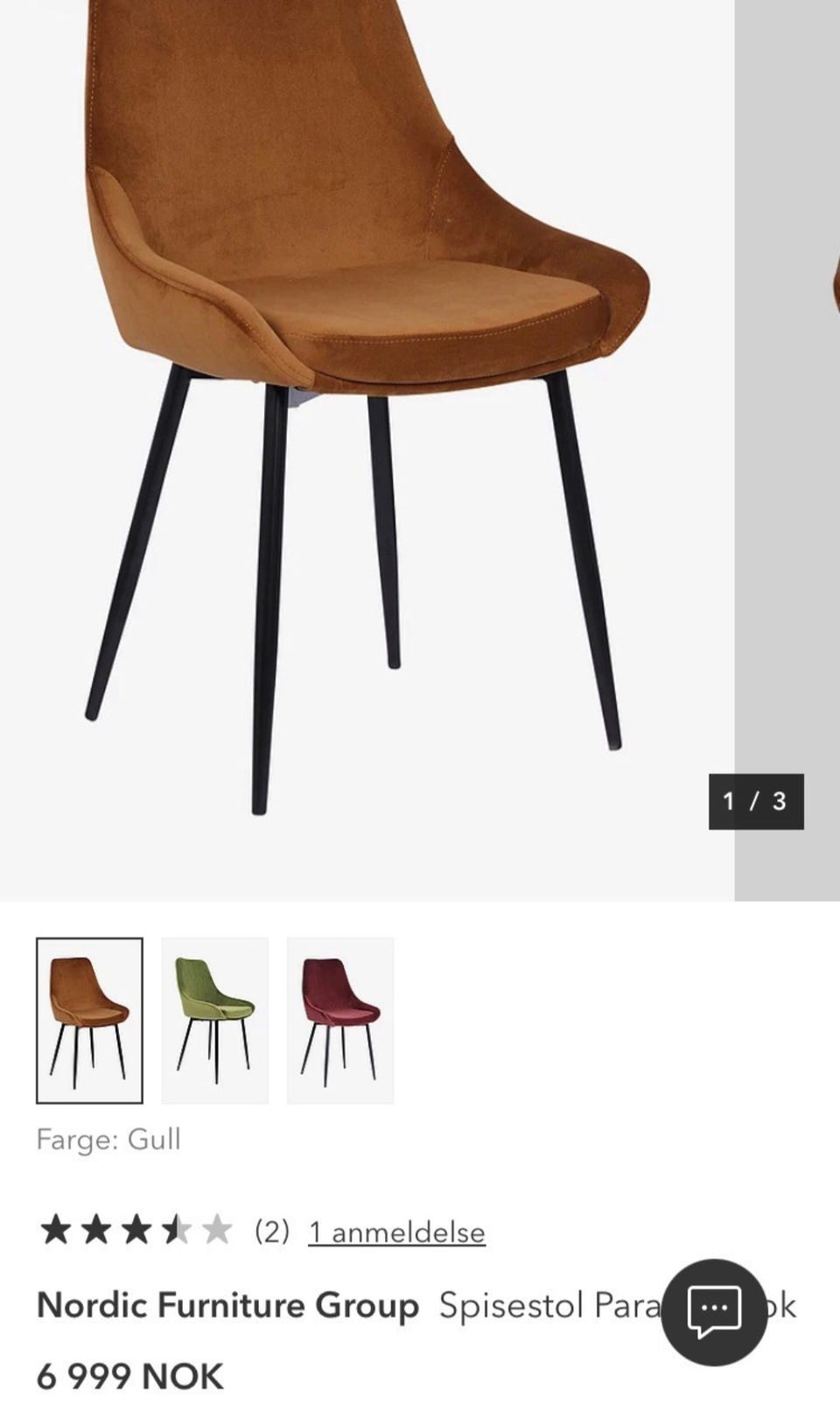Open the Nordic Furniture Group brand link
Viewport: 840px width, 1411px height.
[227, 1305]
